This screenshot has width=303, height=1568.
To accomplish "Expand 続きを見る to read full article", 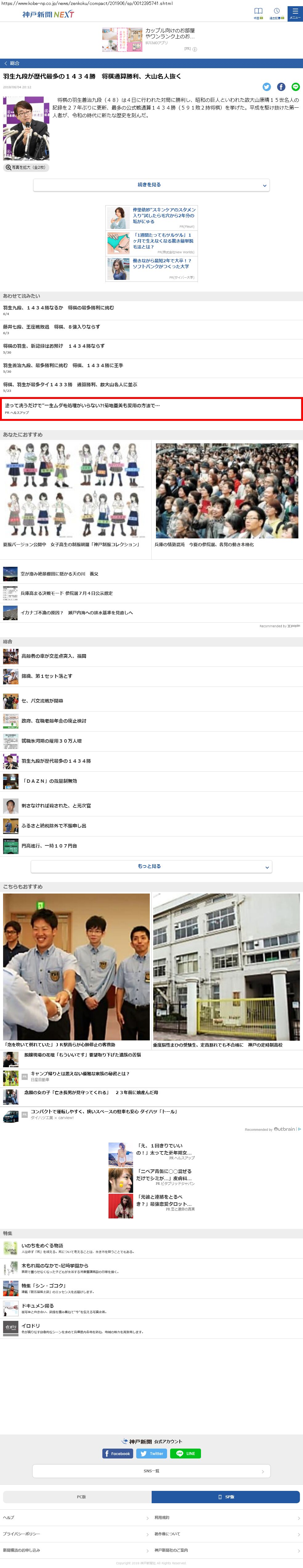I will 151,185.
